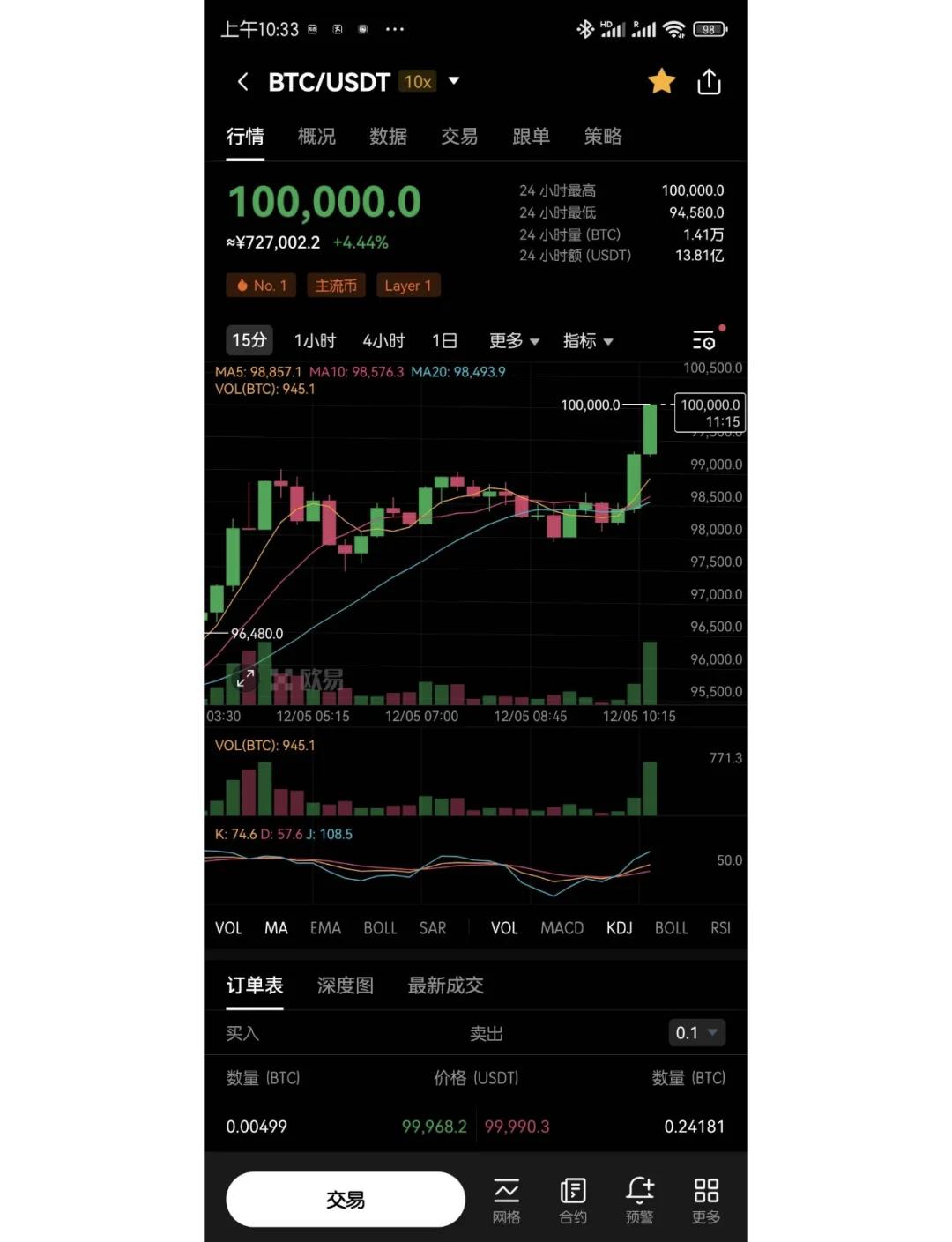Switch sub-chart indicator to MACD
The image size is (952, 1242).
coord(562,927)
